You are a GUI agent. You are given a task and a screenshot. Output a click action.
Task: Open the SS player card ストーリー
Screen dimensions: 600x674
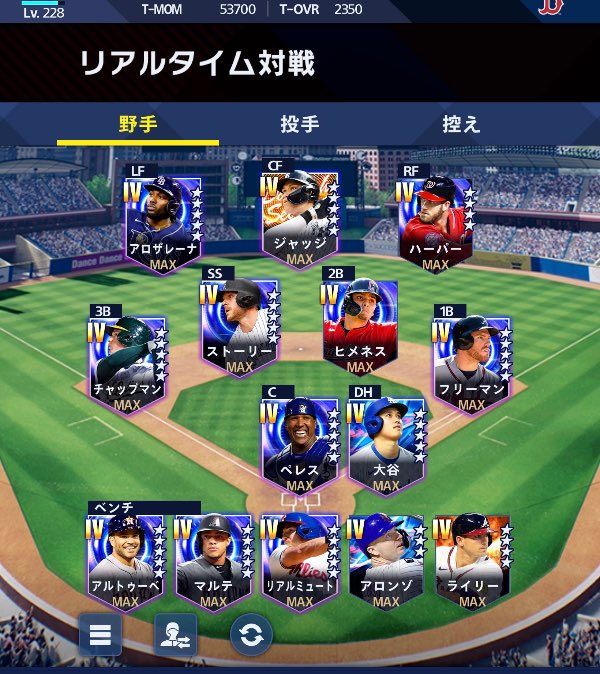pos(239,327)
